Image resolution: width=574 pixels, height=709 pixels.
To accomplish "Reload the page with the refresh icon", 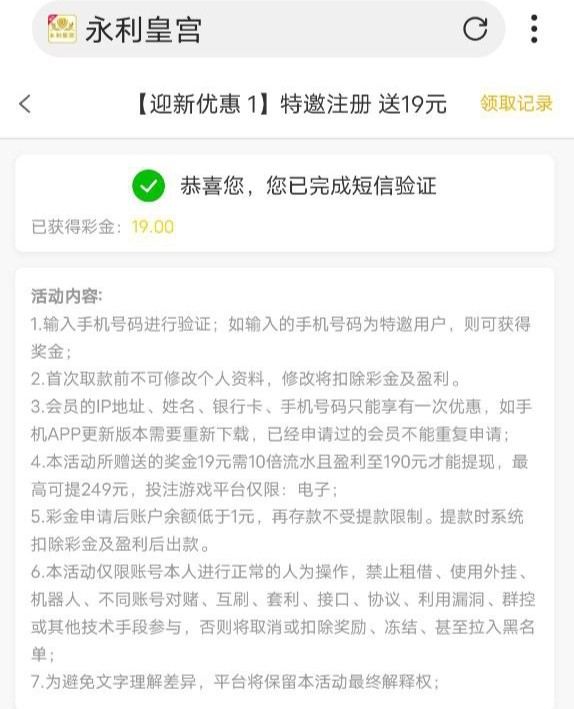I will (475, 29).
